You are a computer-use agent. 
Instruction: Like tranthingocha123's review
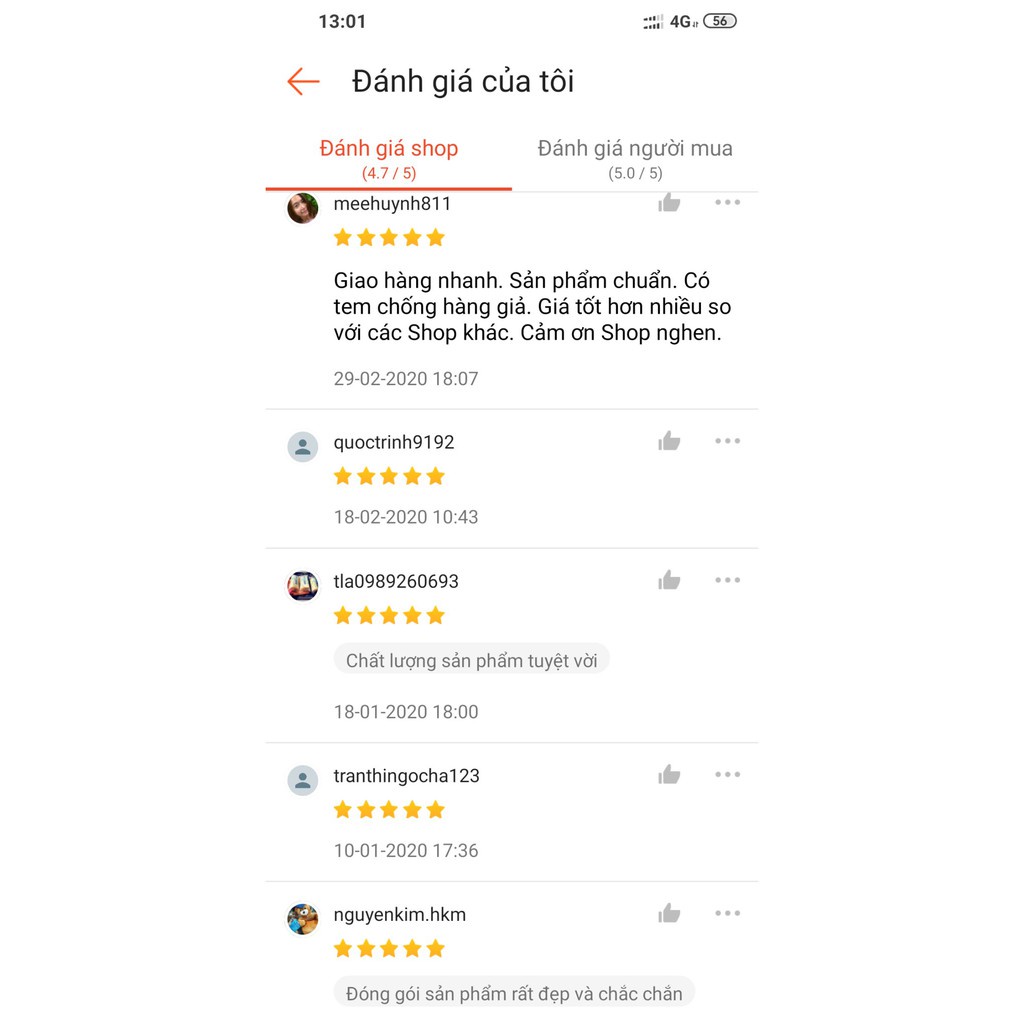point(669,774)
